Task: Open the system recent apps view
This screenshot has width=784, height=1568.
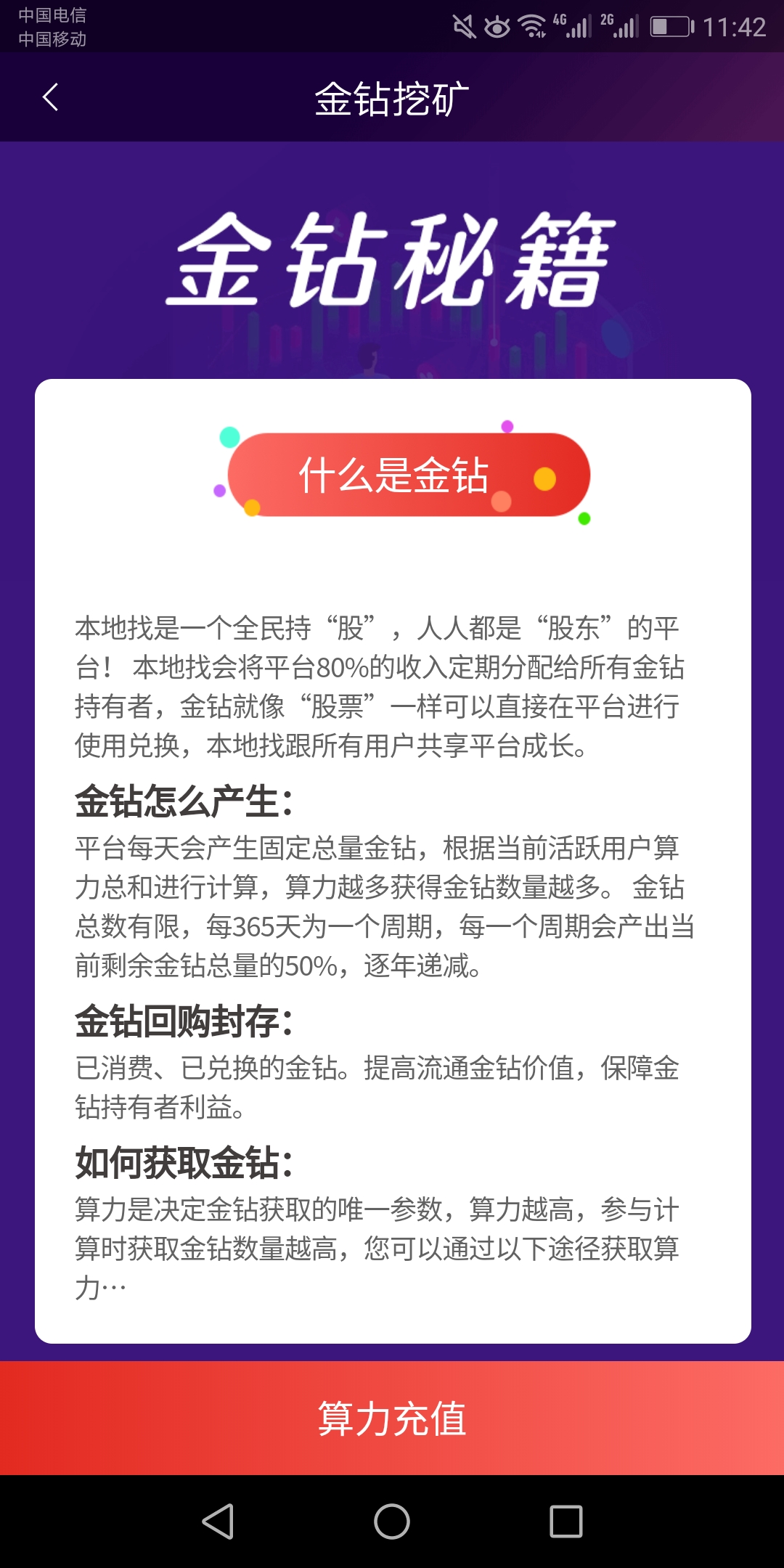Action: (565, 1521)
